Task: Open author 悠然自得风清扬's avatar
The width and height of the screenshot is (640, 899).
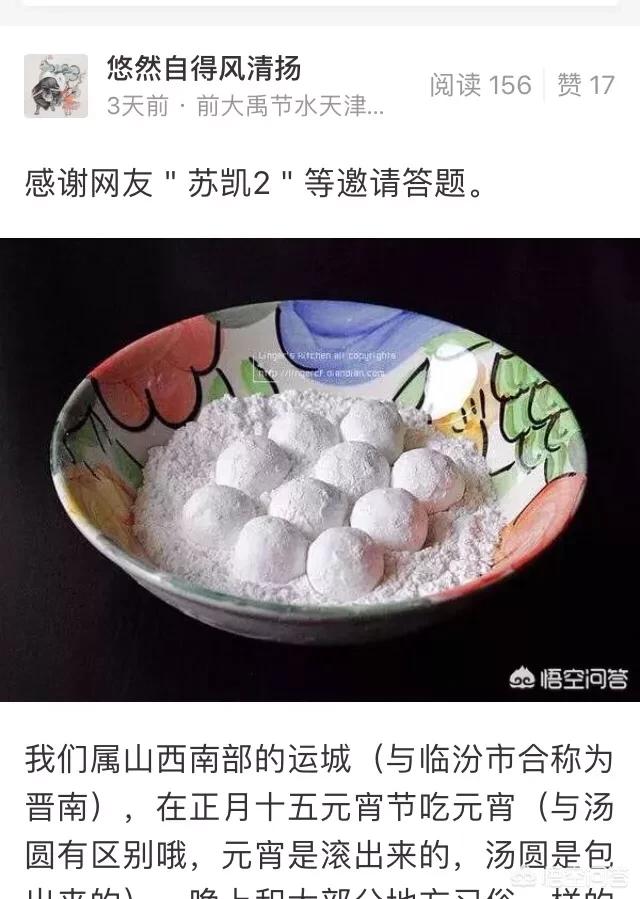Action: click(56, 86)
